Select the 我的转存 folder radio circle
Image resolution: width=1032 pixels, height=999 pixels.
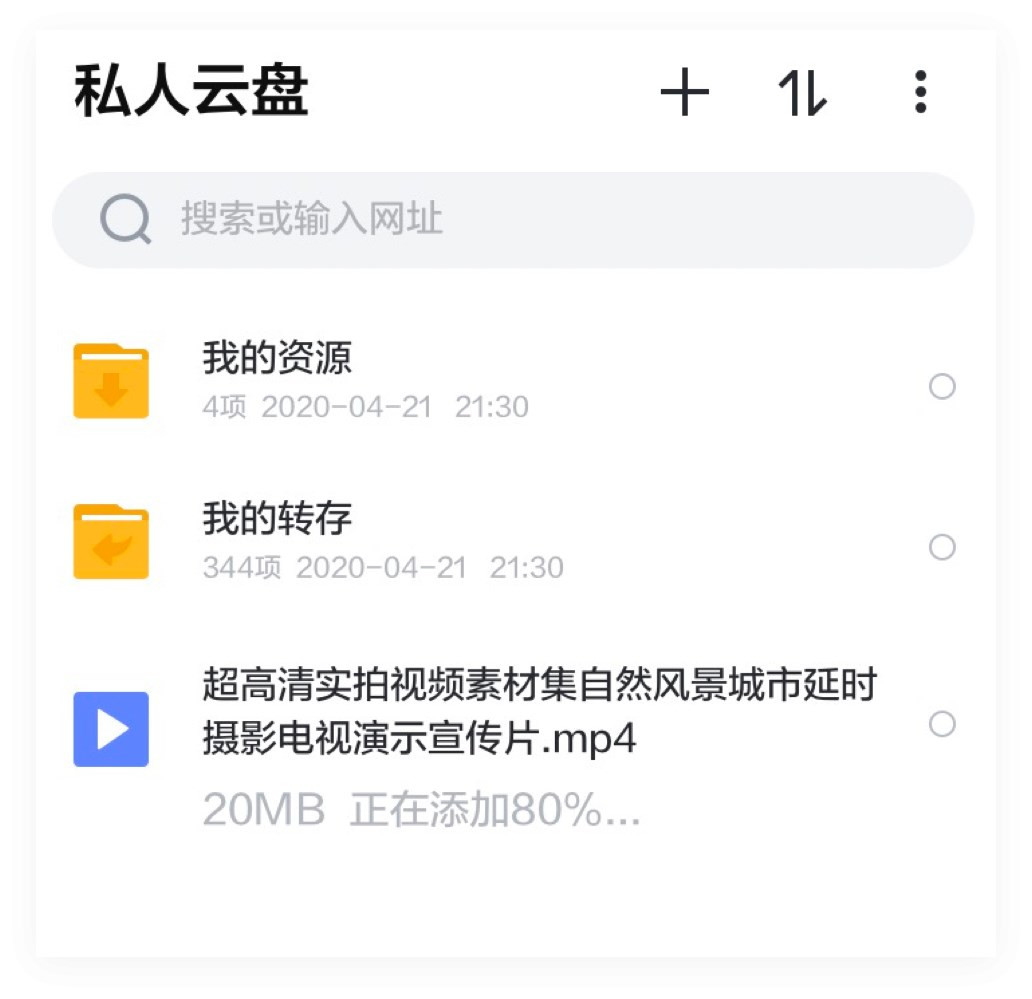[x=942, y=547]
